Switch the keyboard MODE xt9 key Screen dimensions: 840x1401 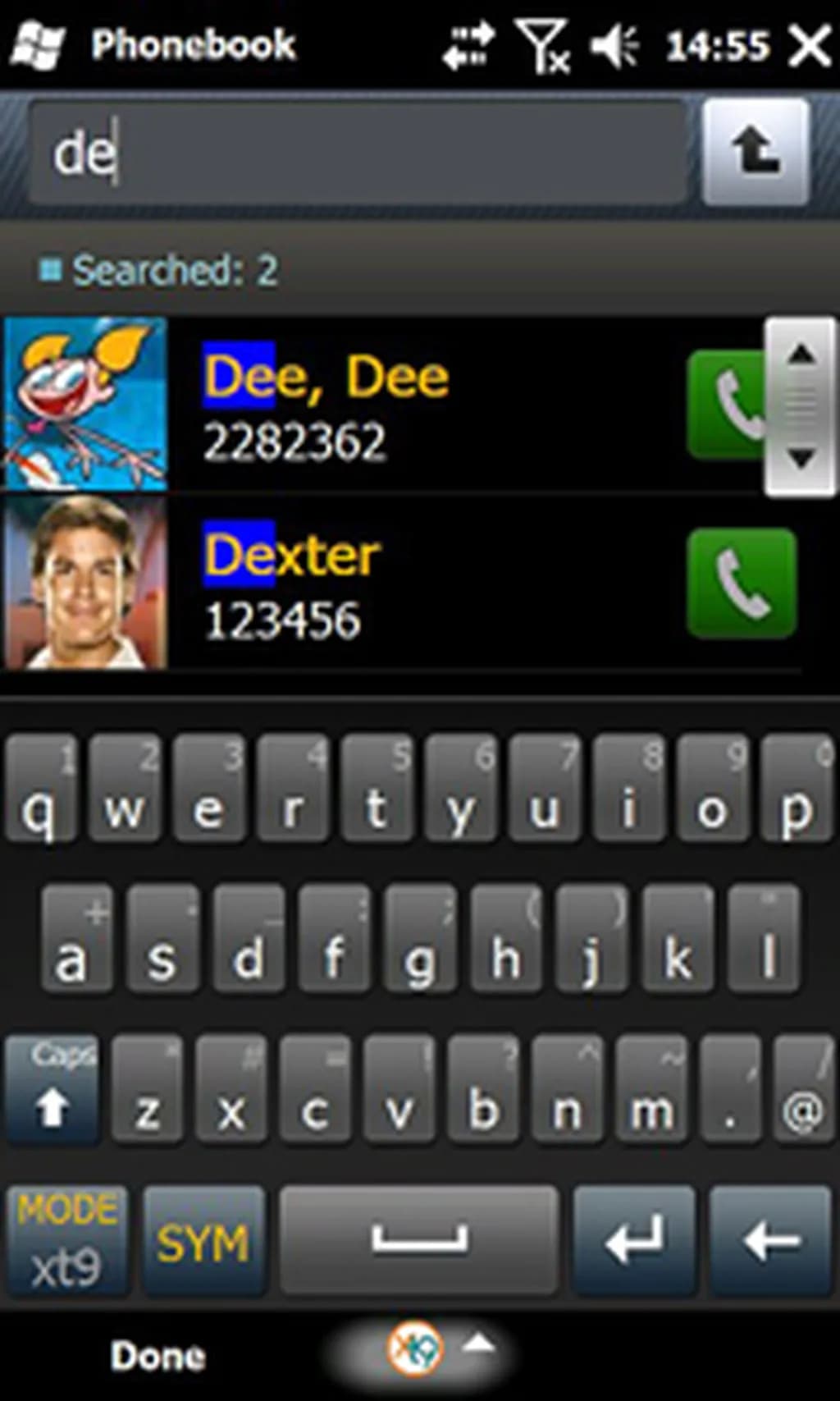pos(67,1239)
